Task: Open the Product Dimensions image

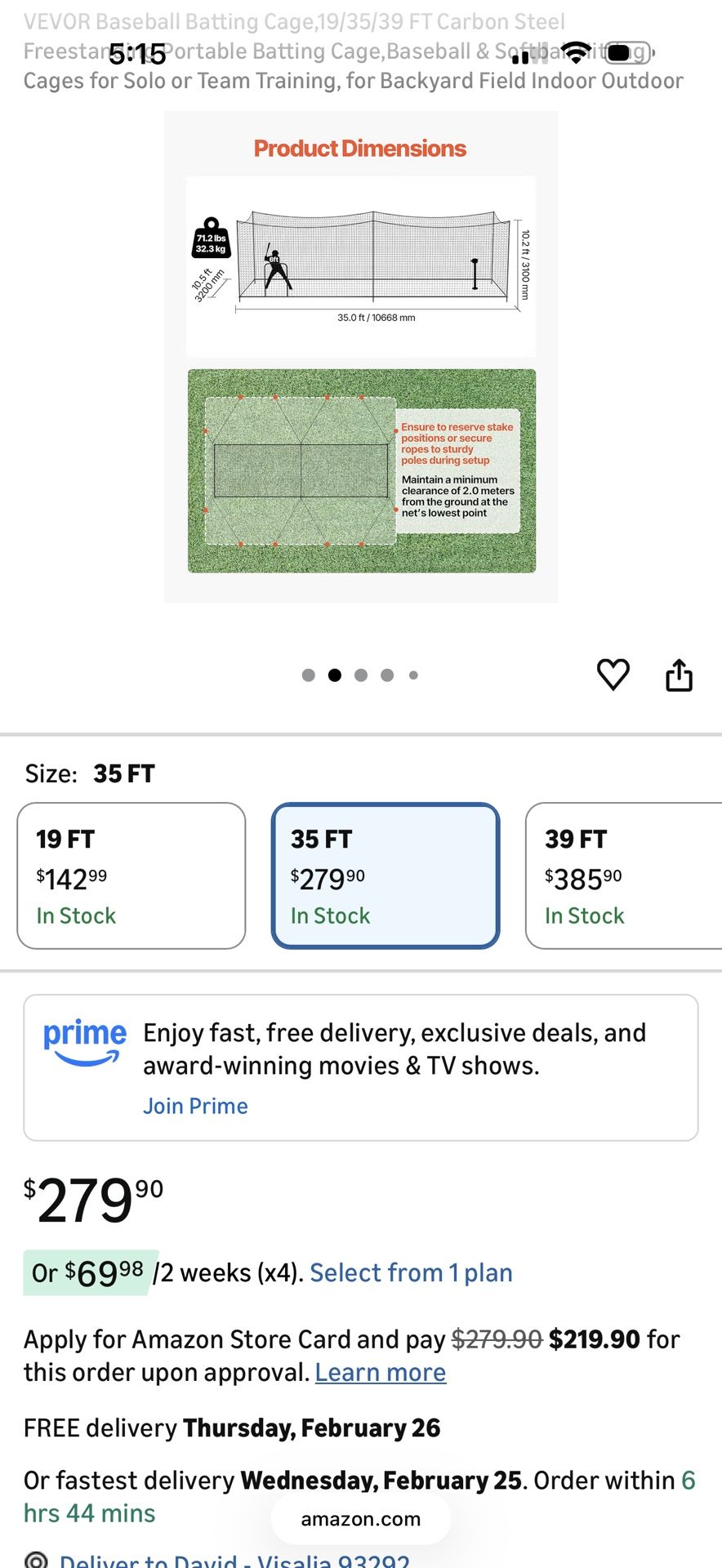Action: tap(361, 357)
